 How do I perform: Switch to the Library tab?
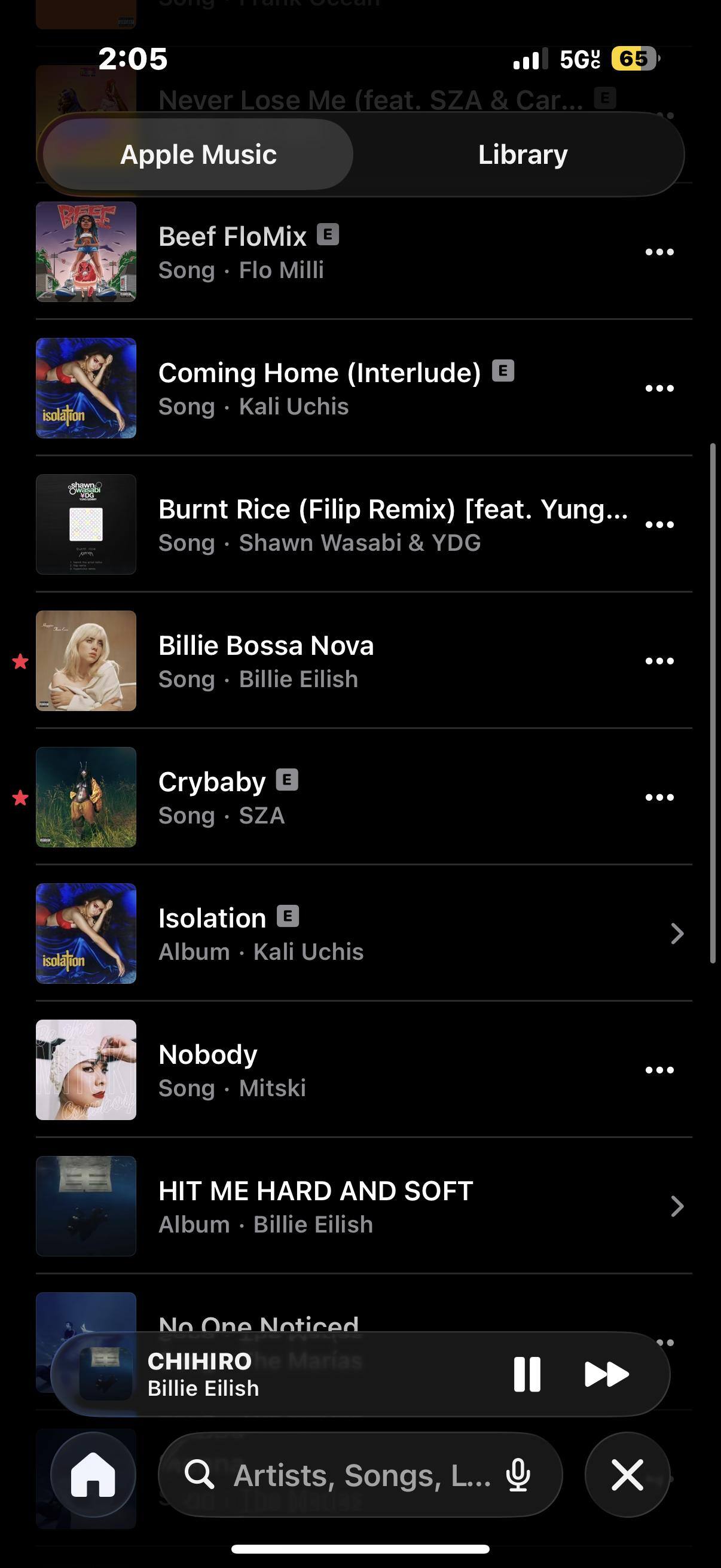(522, 155)
